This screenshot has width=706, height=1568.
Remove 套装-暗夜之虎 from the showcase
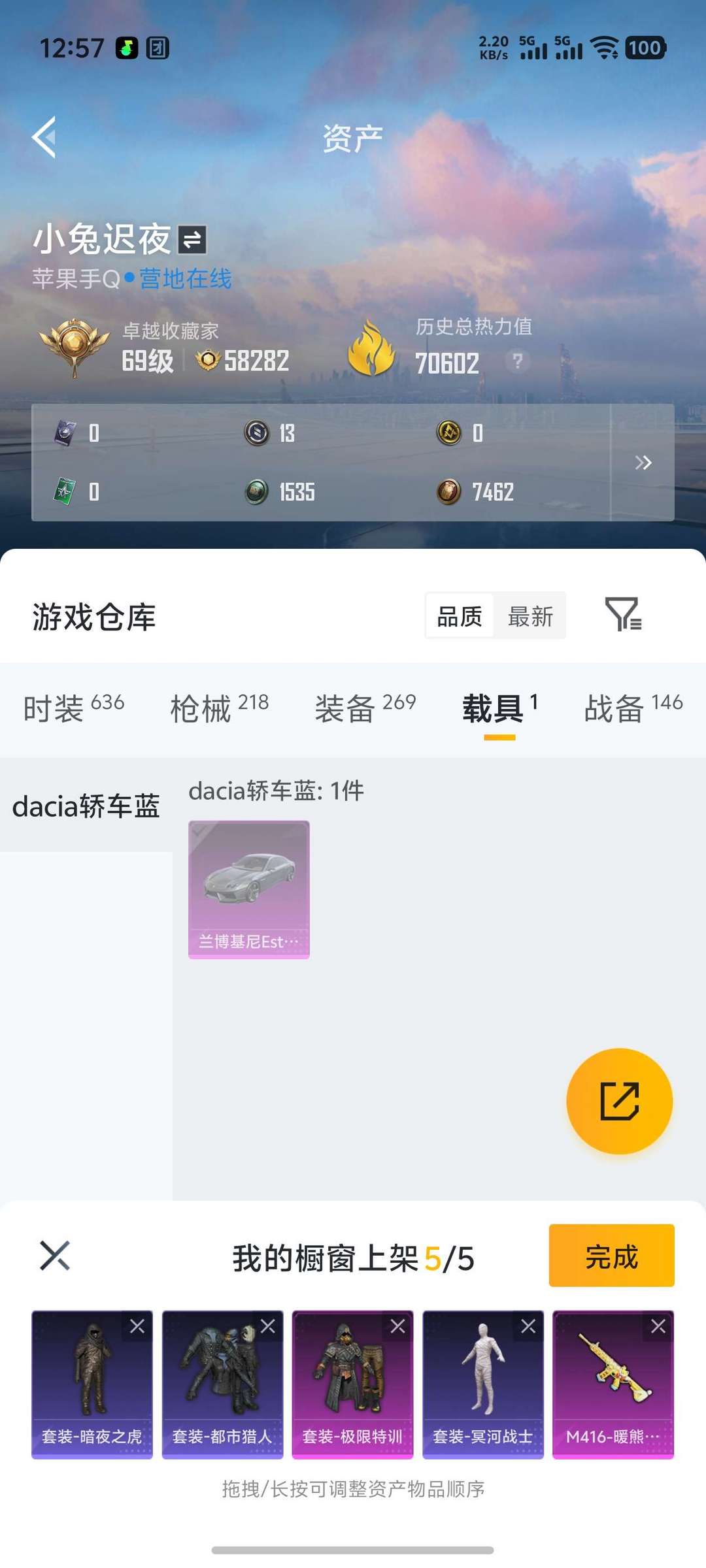click(x=137, y=1326)
